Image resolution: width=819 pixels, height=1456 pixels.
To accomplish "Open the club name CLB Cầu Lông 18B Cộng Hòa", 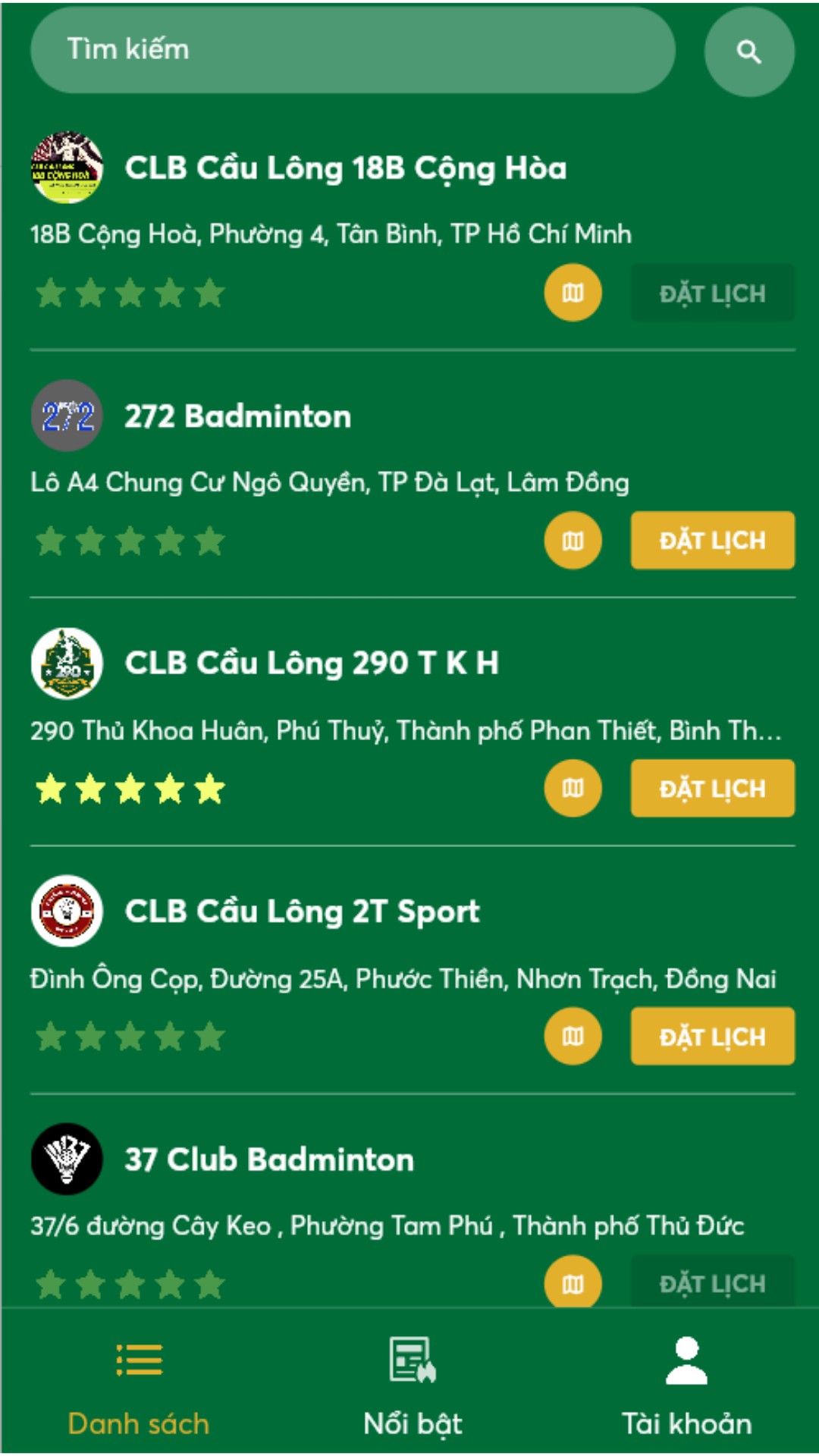I will tap(346, 169).
